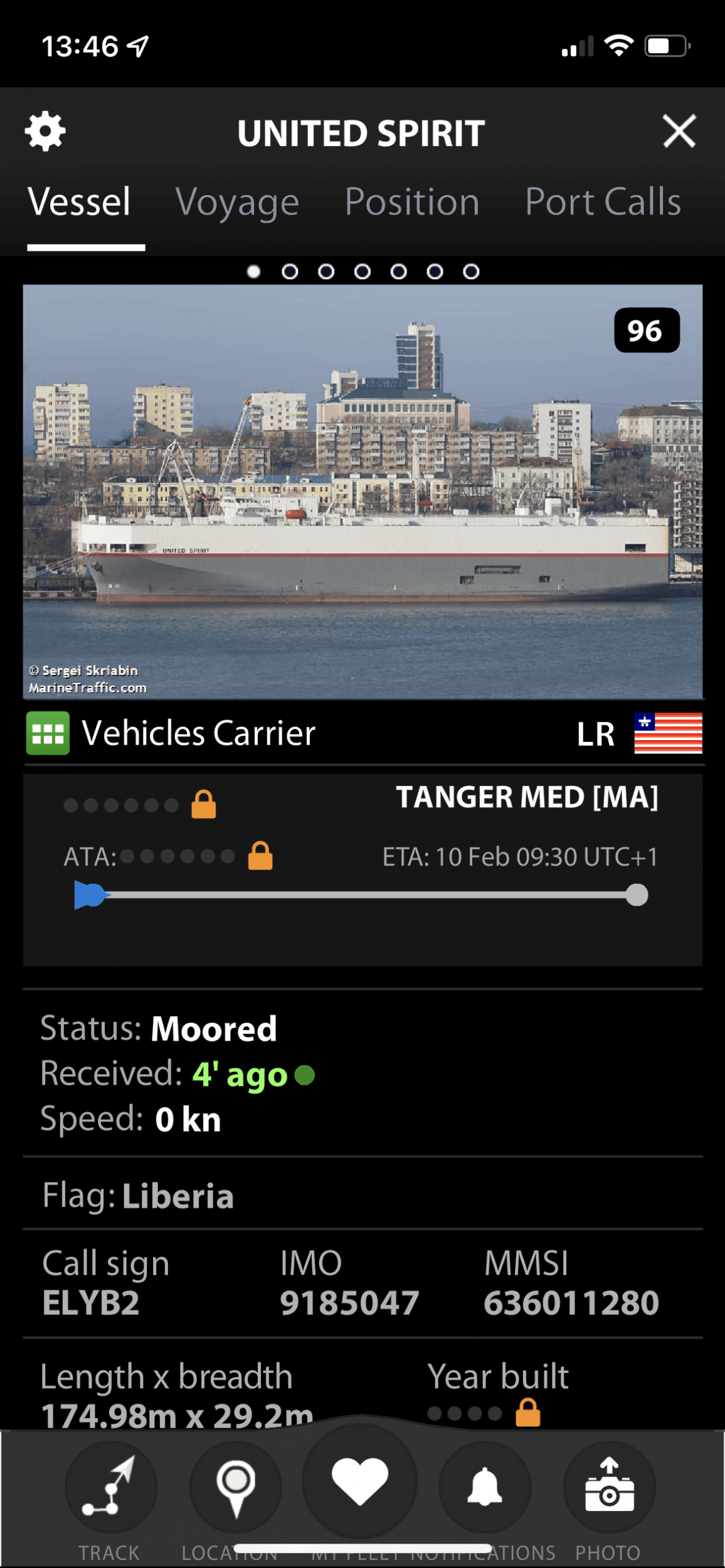Switch to the Voyage tab
The height and width of the screenshot is (1568, 725).
[x=237, y=202]
